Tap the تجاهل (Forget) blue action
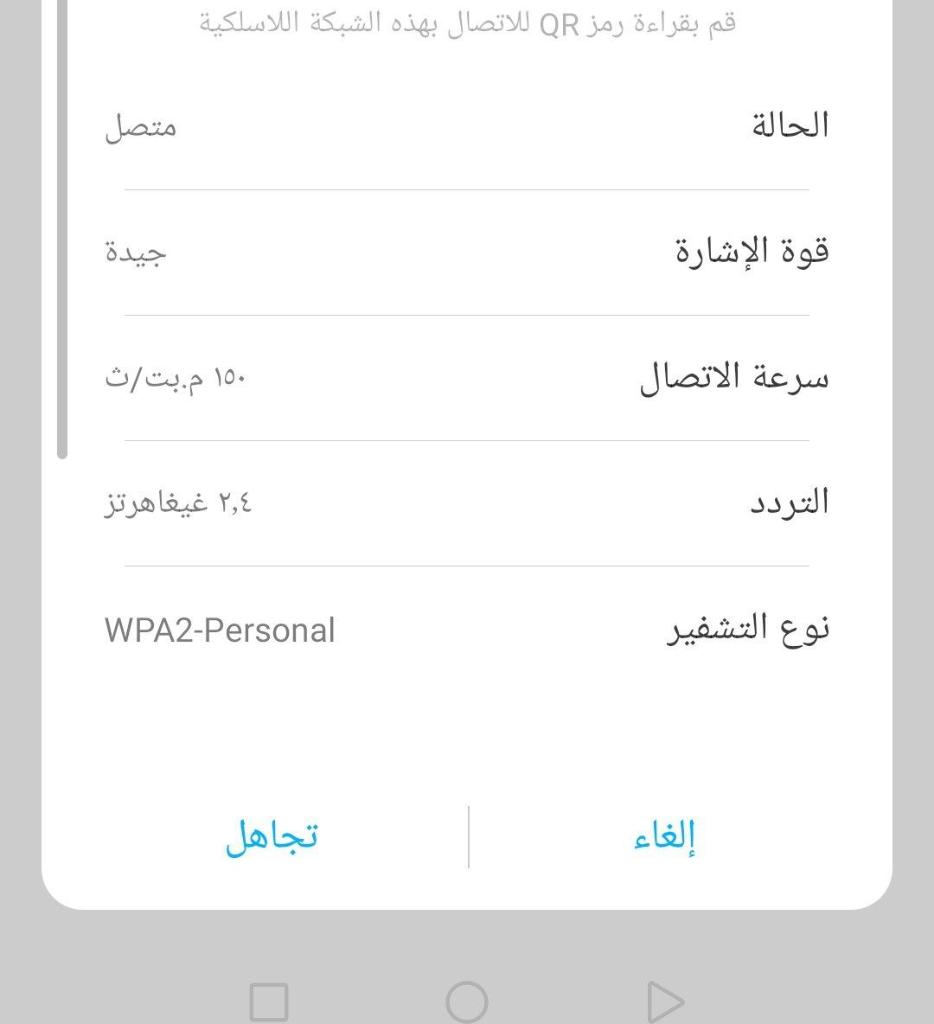Image resolution: width=934 pixels, height=1024 pixels. coord(271,840)
